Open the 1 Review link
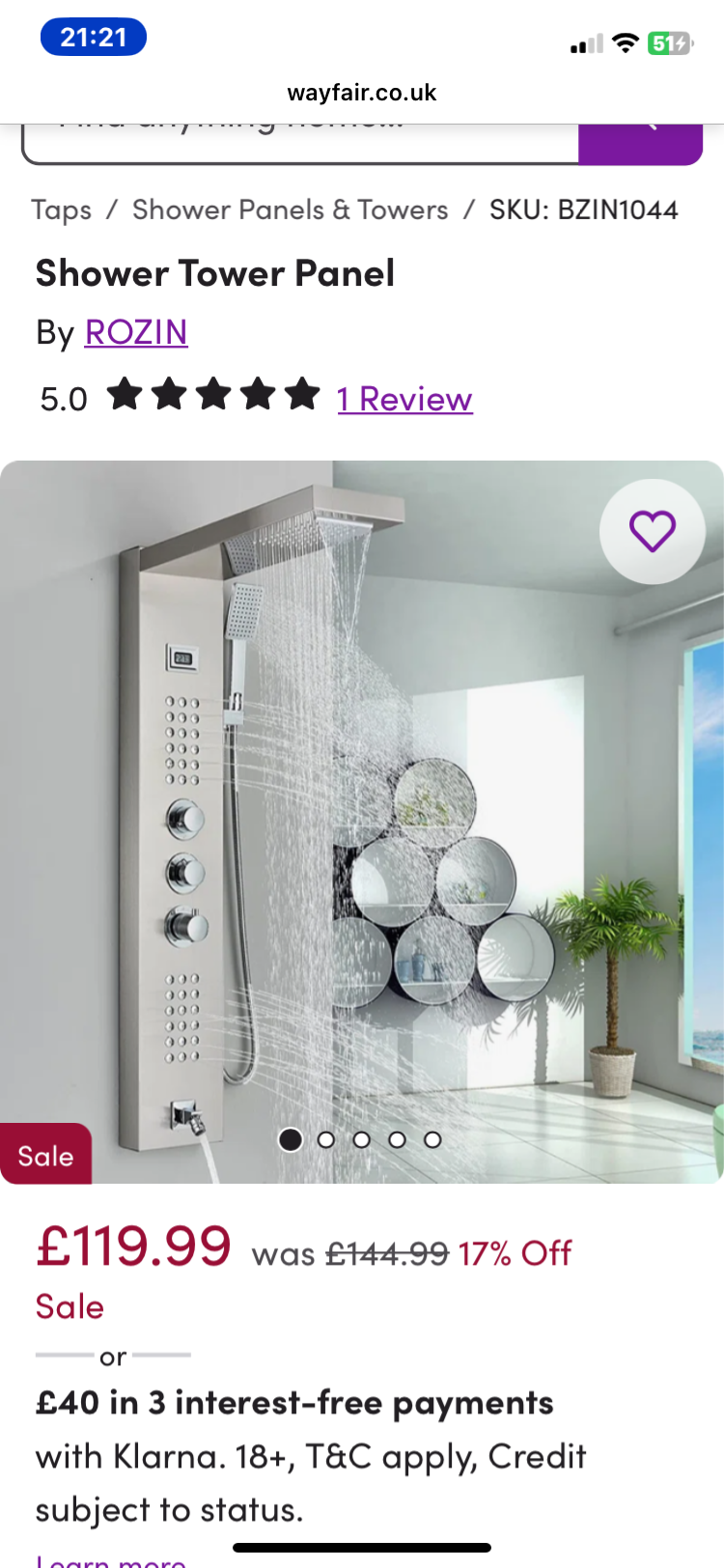The width and height of the screenshot is (724, 1568). pos(404,399)
